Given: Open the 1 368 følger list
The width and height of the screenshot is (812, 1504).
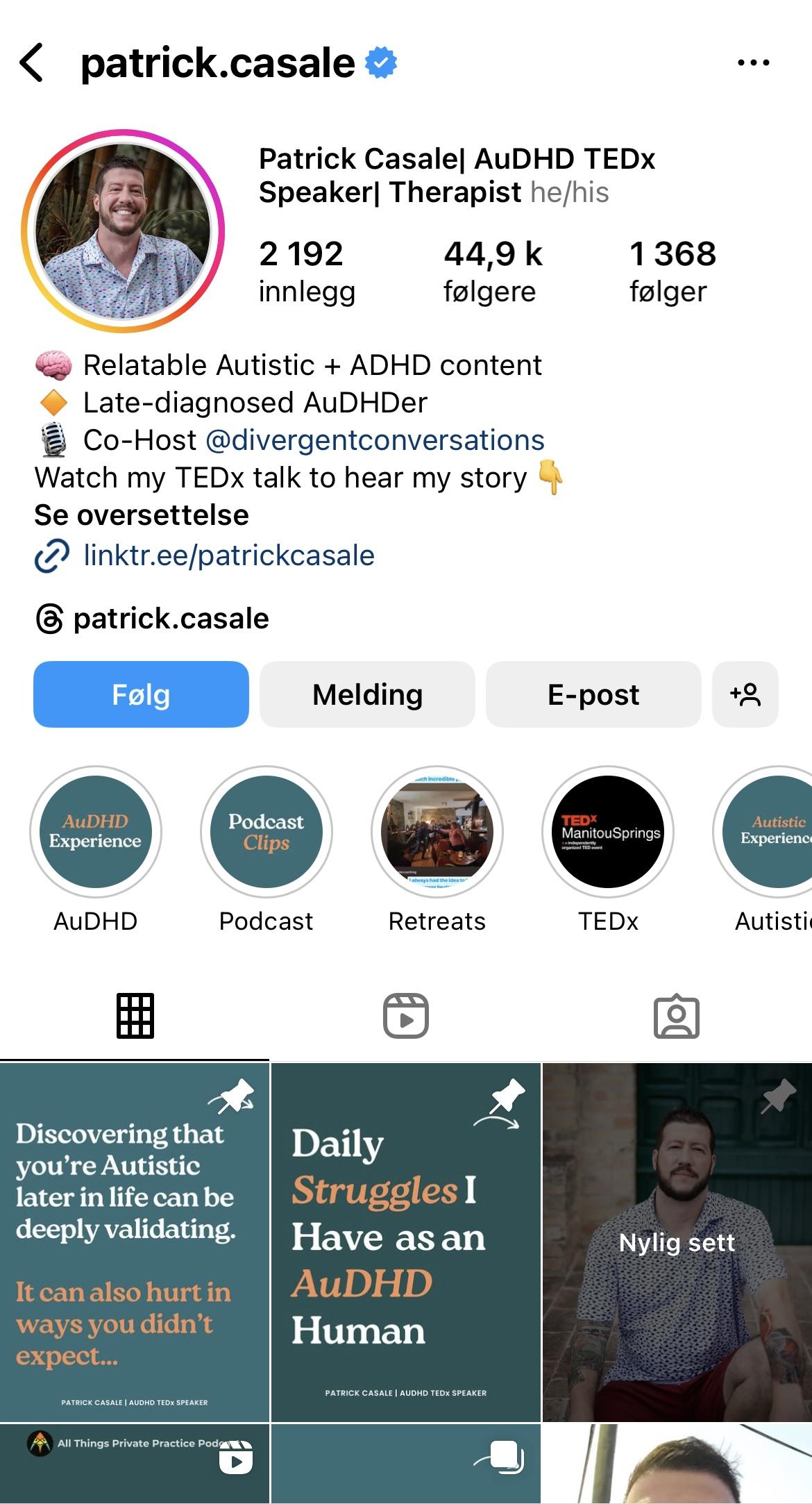Looking at the screenshot, I should [673, 271].
